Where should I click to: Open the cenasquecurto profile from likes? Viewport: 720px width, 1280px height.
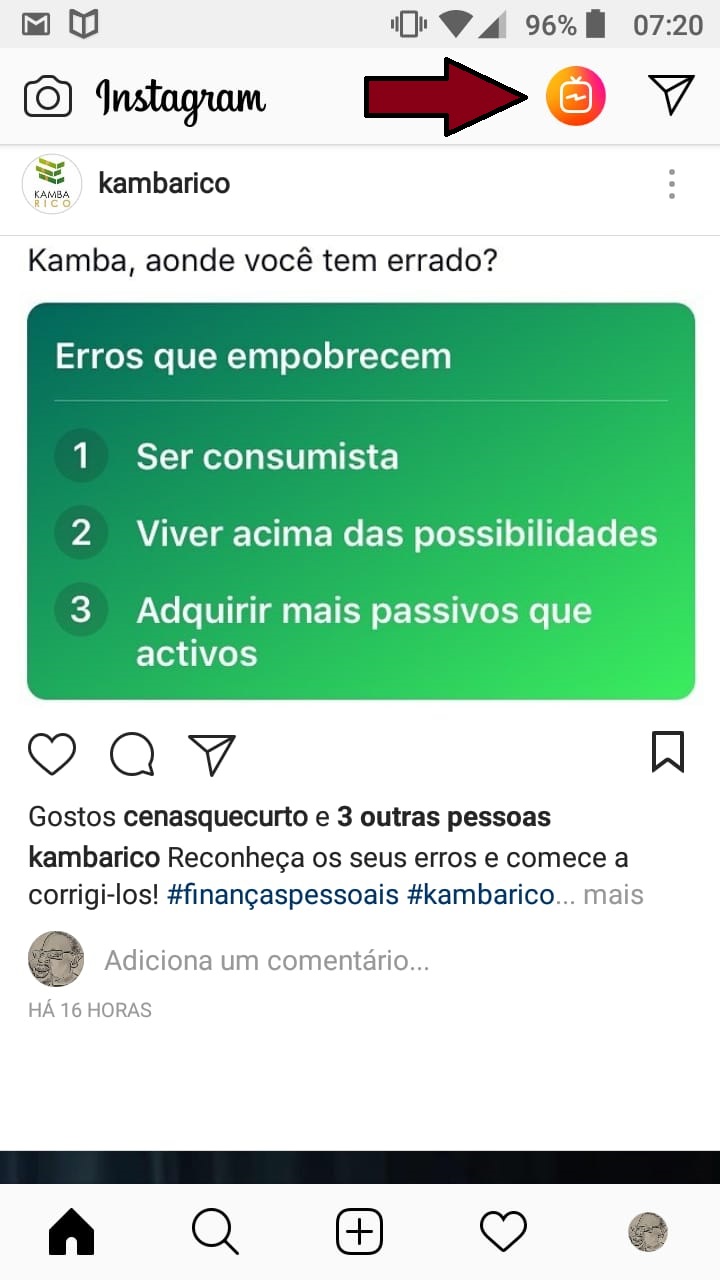215,817
